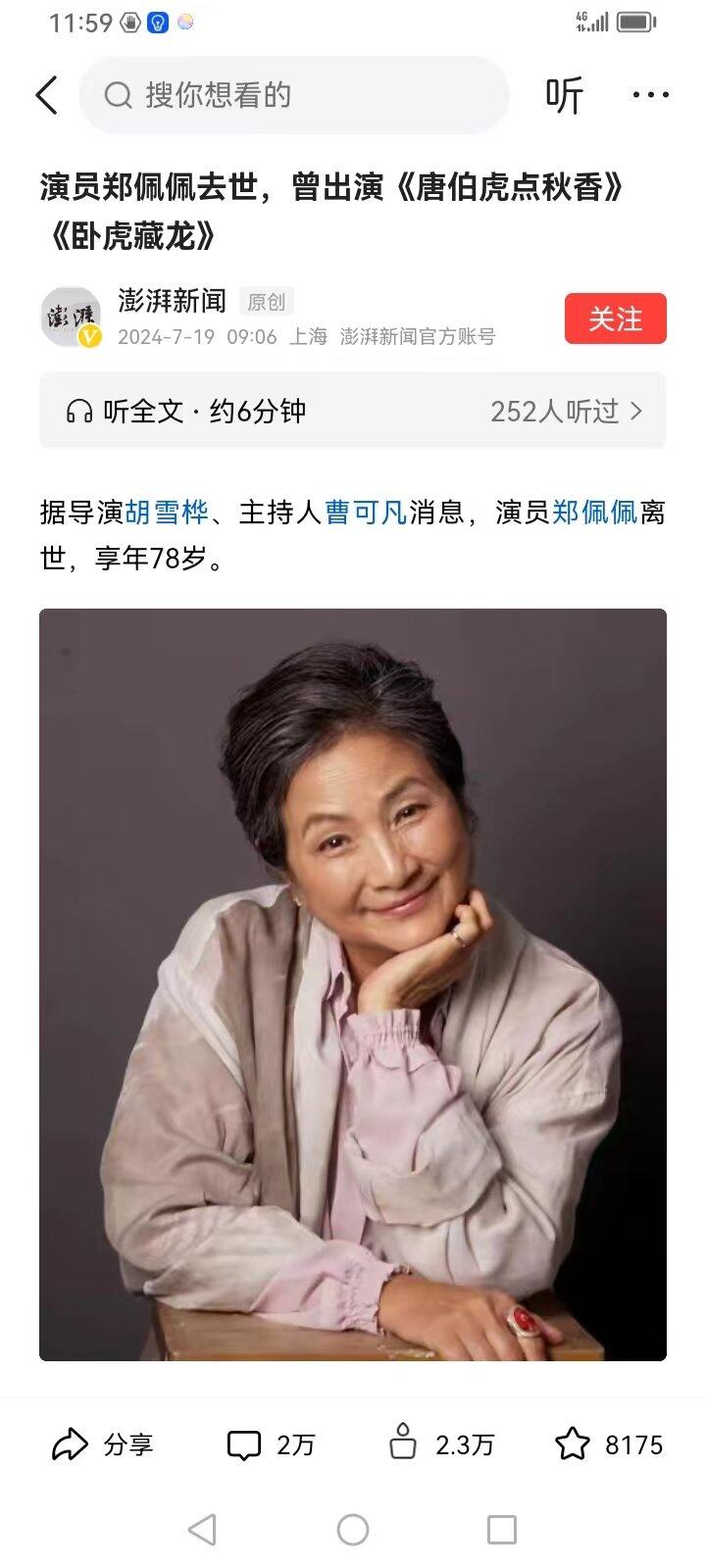View the article photo full screen
The height and width of the screenshot is (1568, 706).
coord(353,984)
